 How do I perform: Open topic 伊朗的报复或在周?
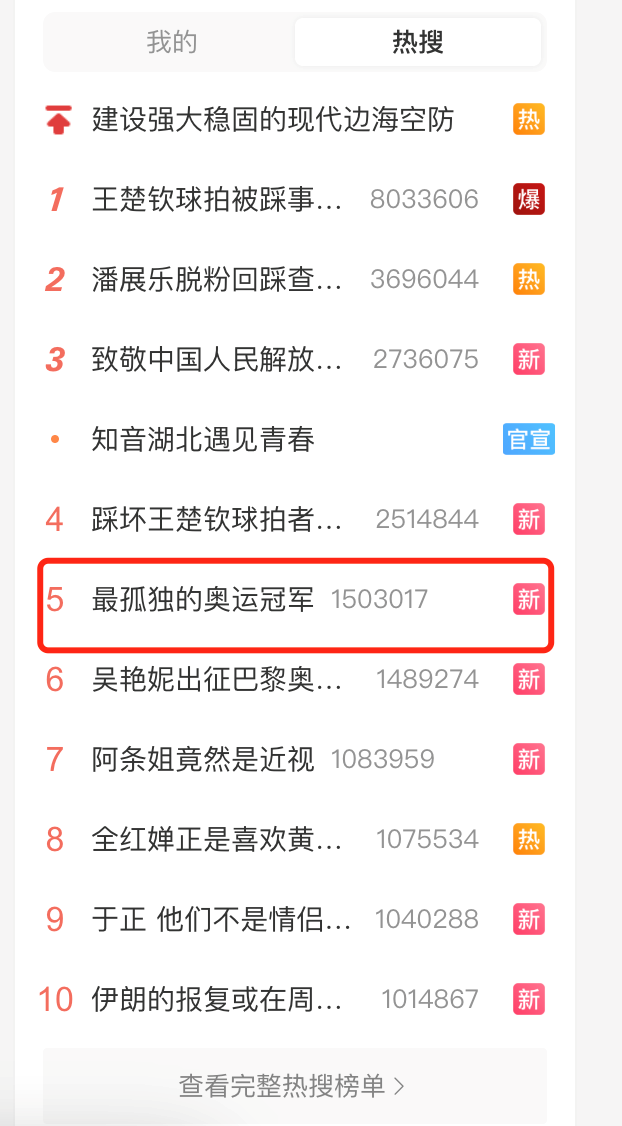point(217,999)
